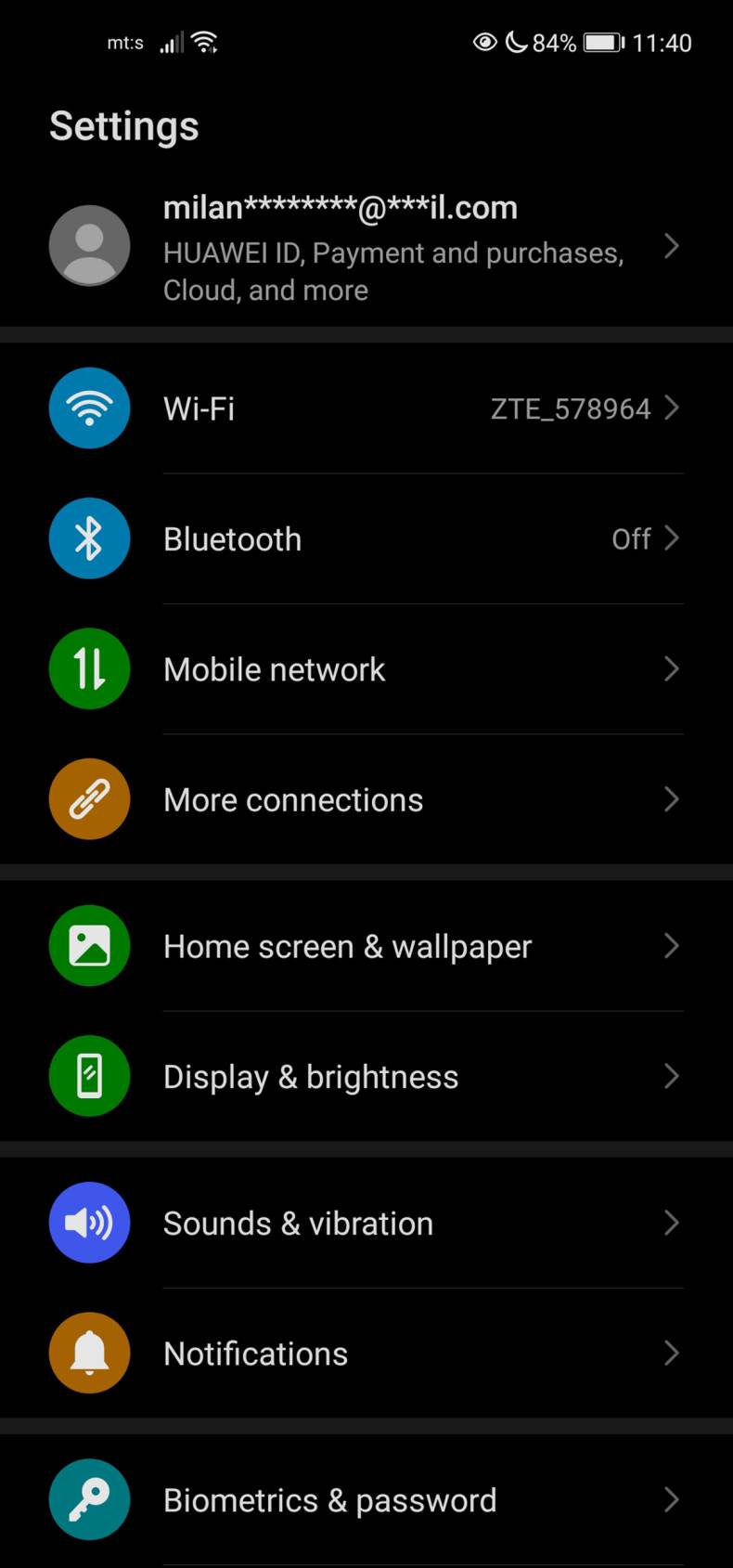Tap the battery indicator showing 84%

tap(600, 42)
